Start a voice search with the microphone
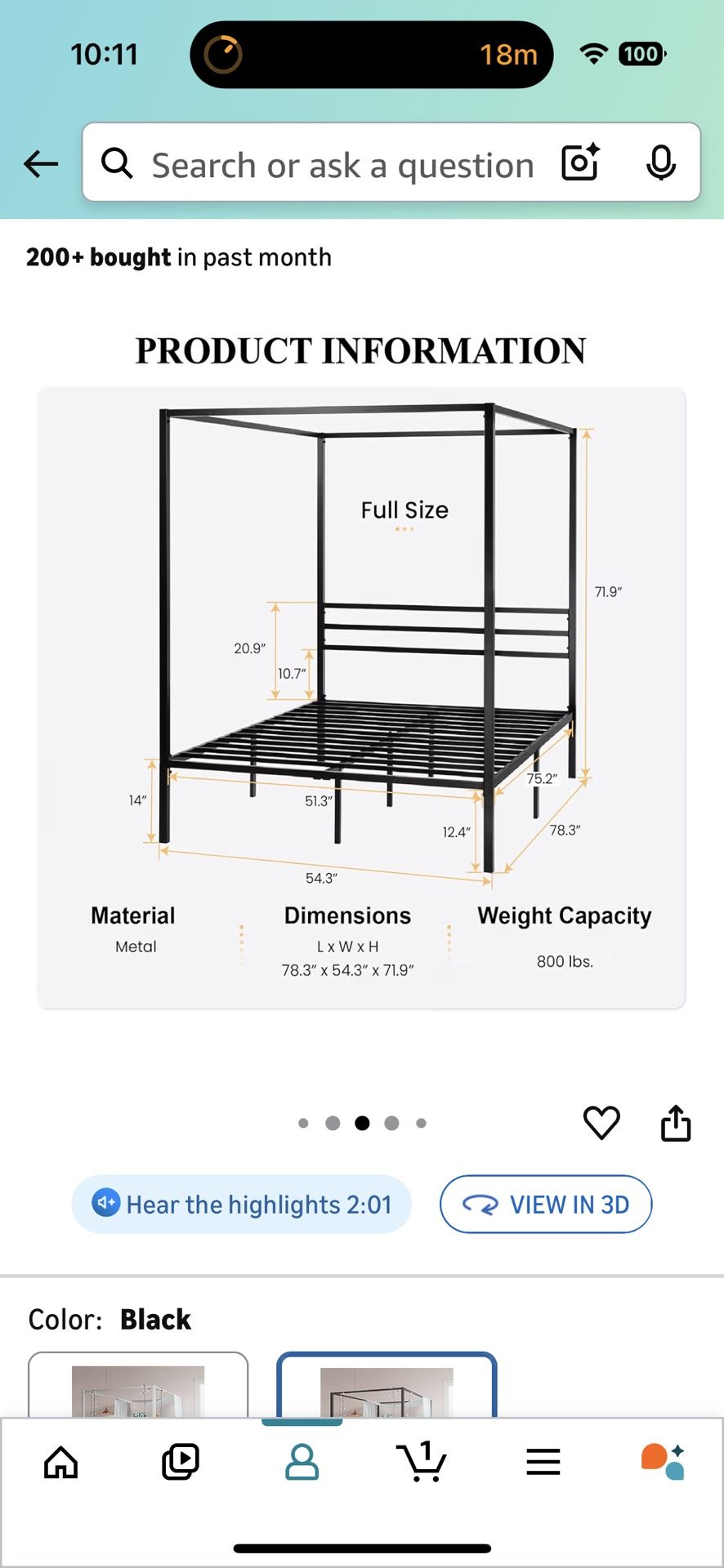Viewport: 724px width, 1568px height. coord(661,163)
